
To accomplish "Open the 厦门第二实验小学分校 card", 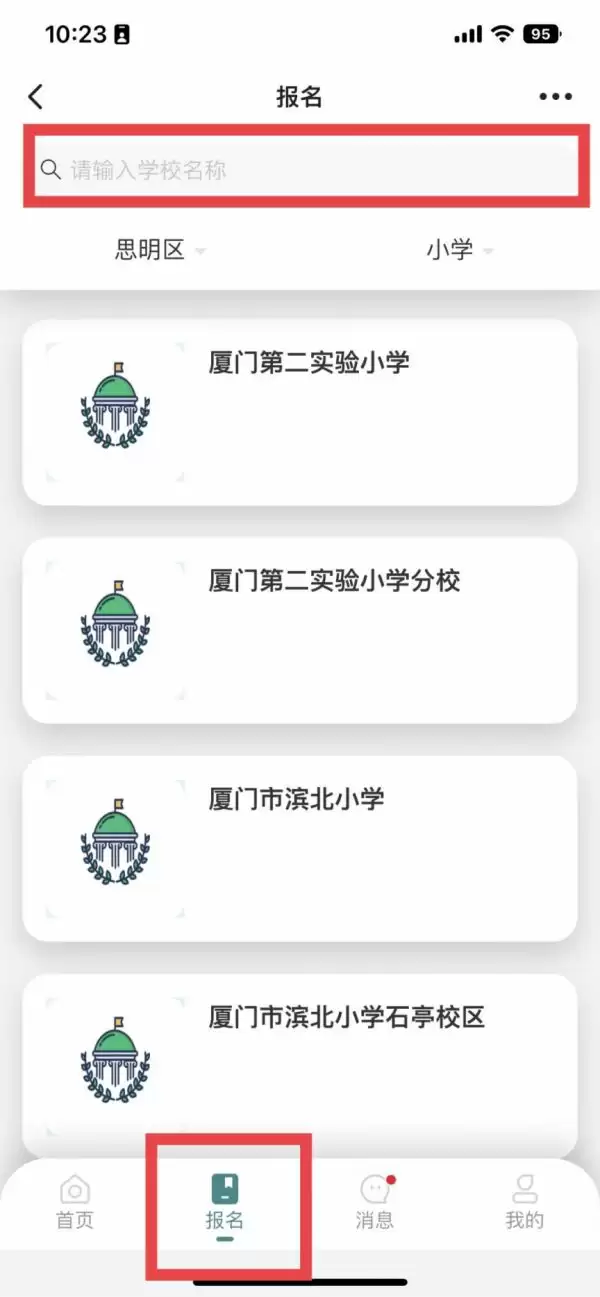I will click(300, 630).
